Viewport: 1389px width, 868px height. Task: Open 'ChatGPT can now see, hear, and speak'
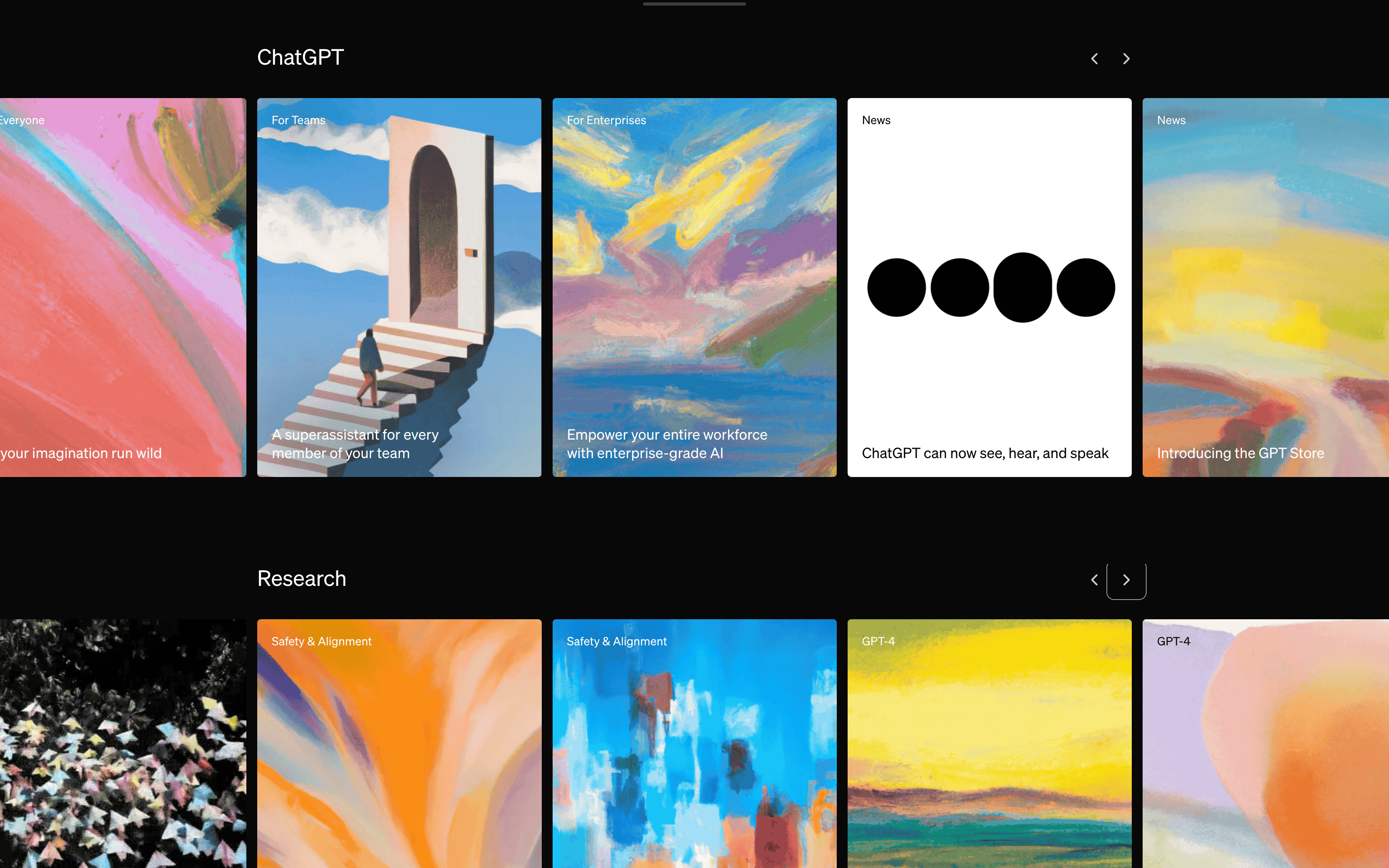(989, 287)
